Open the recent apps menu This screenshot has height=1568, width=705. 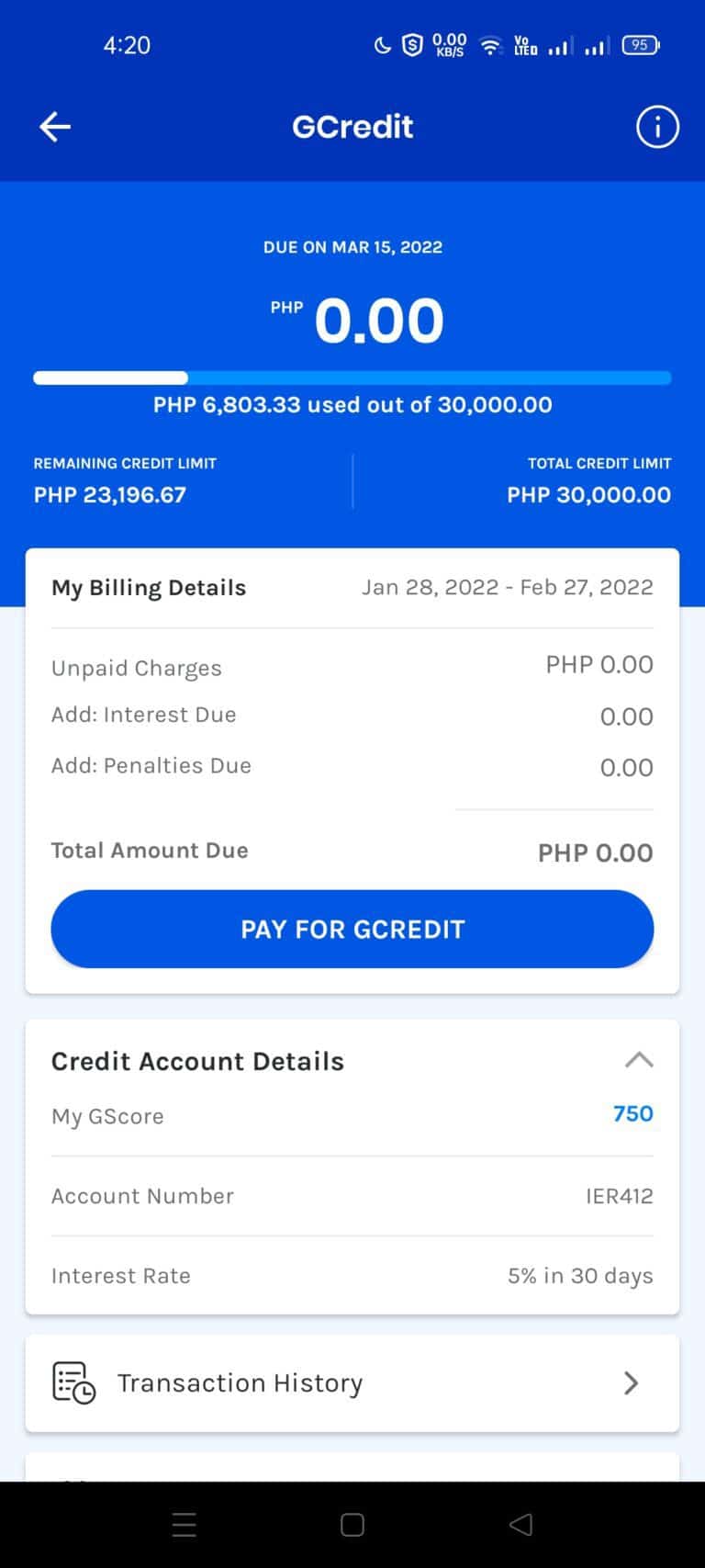[185, 1525]
